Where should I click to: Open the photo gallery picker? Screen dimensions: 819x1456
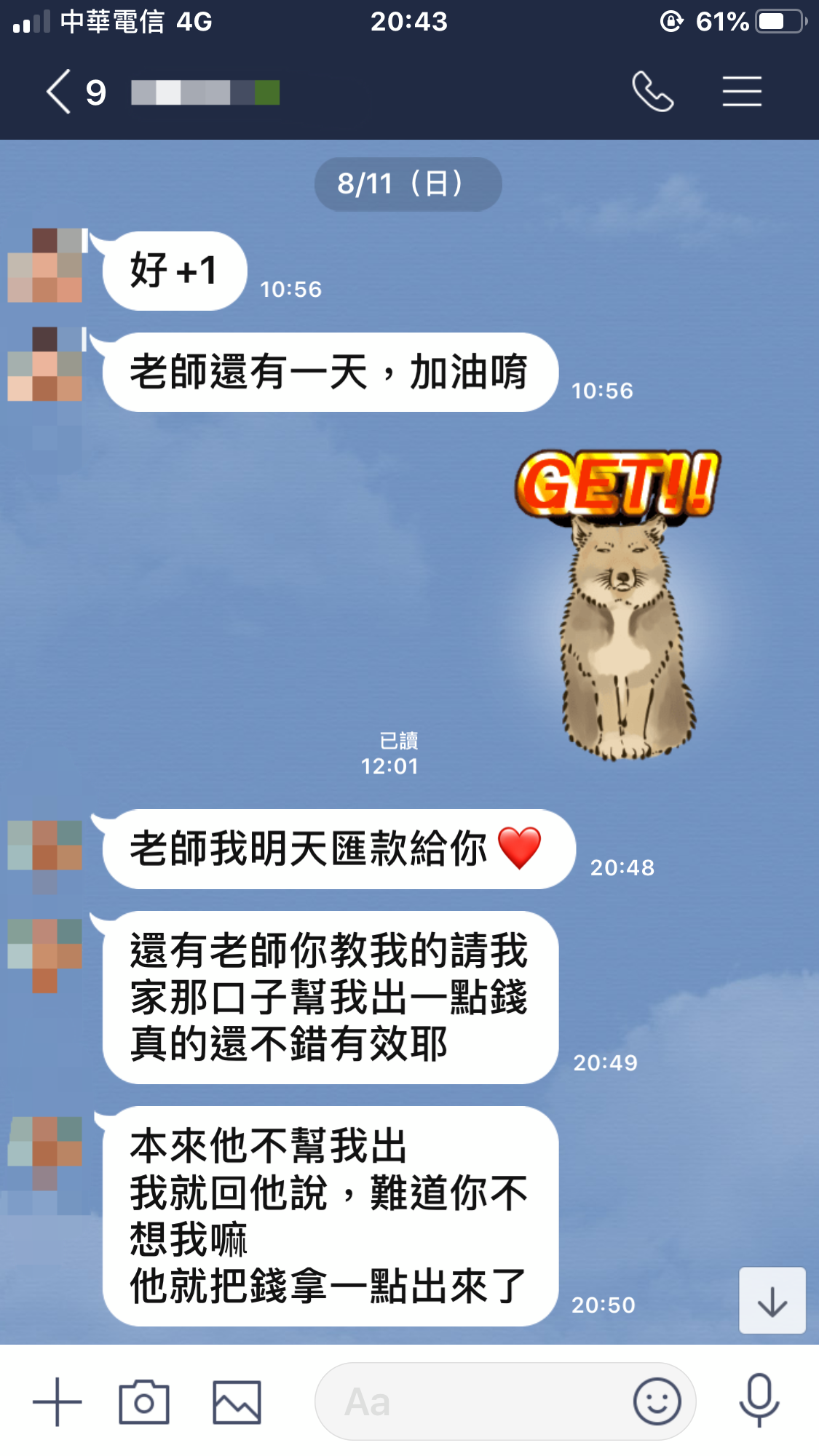[x=237, y=1401]
